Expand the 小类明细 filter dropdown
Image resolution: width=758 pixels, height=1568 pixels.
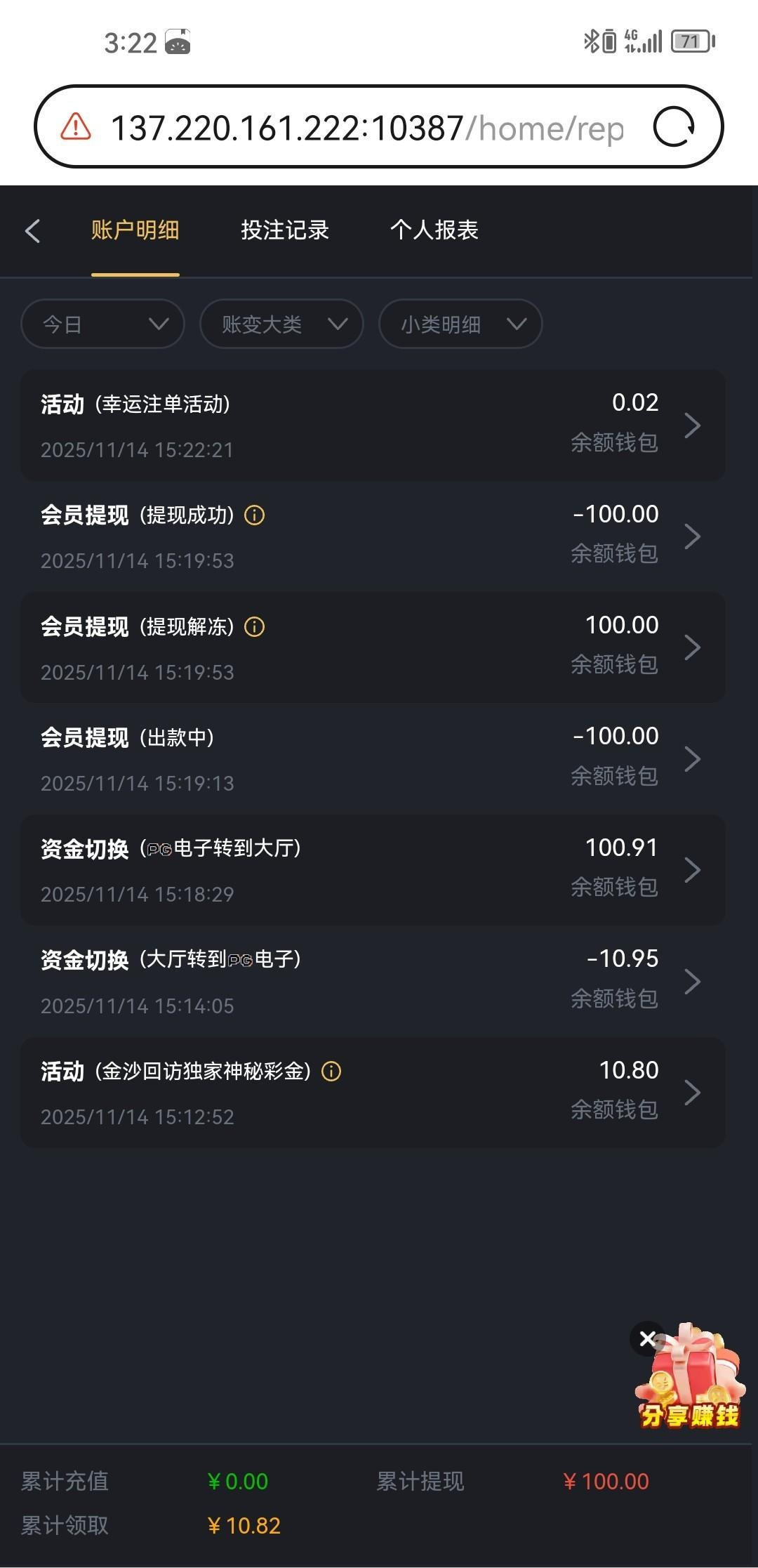460,324
